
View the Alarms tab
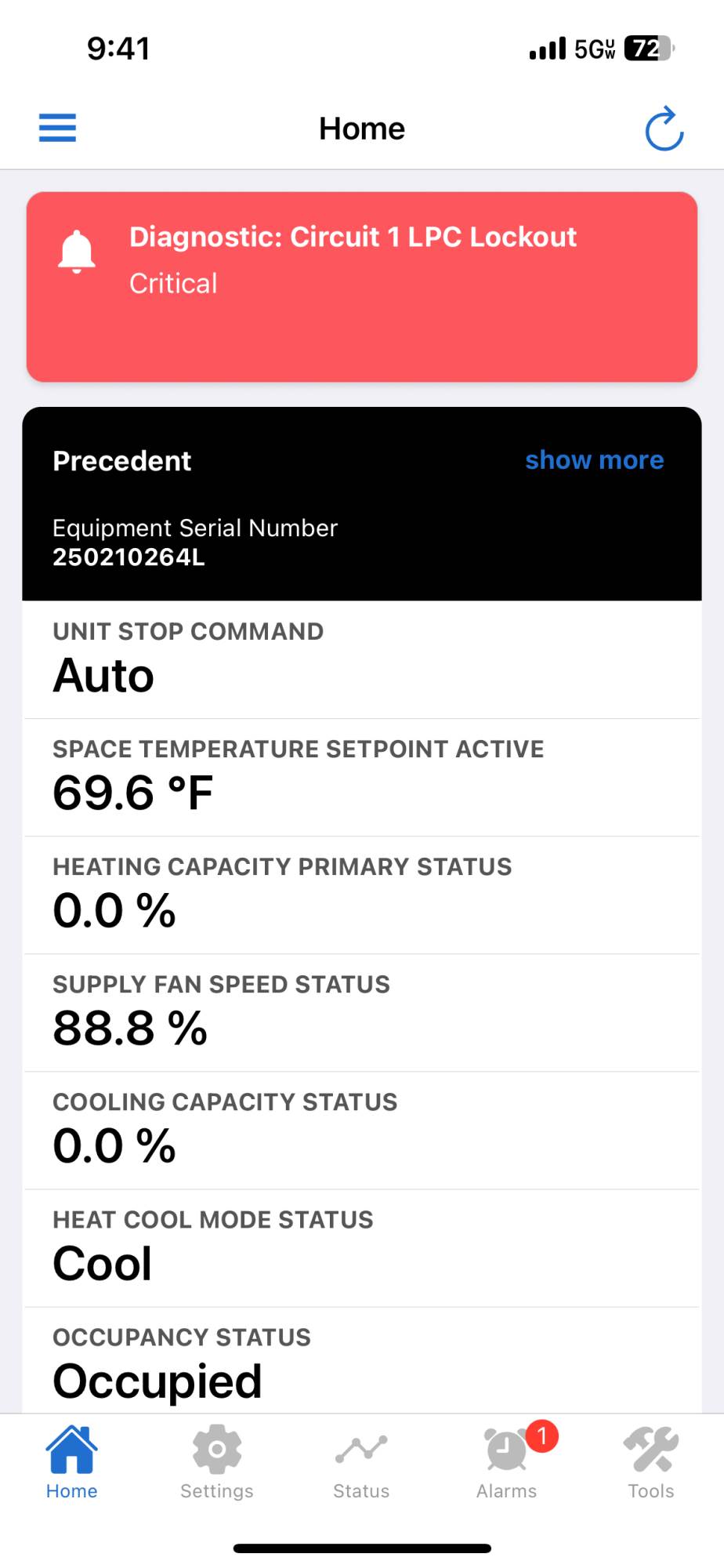click(507, 1462)
